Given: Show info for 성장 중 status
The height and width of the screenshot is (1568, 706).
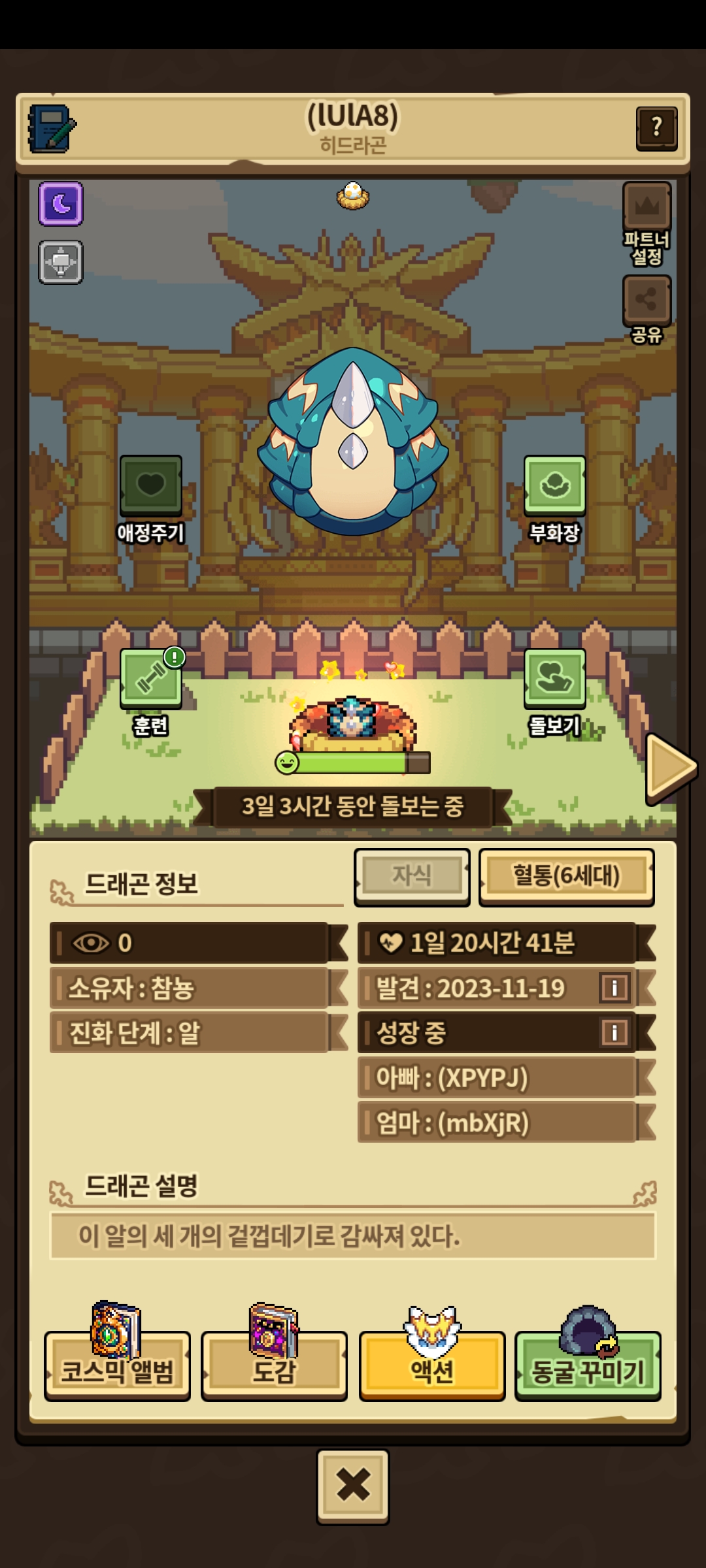Looking at the screenshot, I should 614,1033.
